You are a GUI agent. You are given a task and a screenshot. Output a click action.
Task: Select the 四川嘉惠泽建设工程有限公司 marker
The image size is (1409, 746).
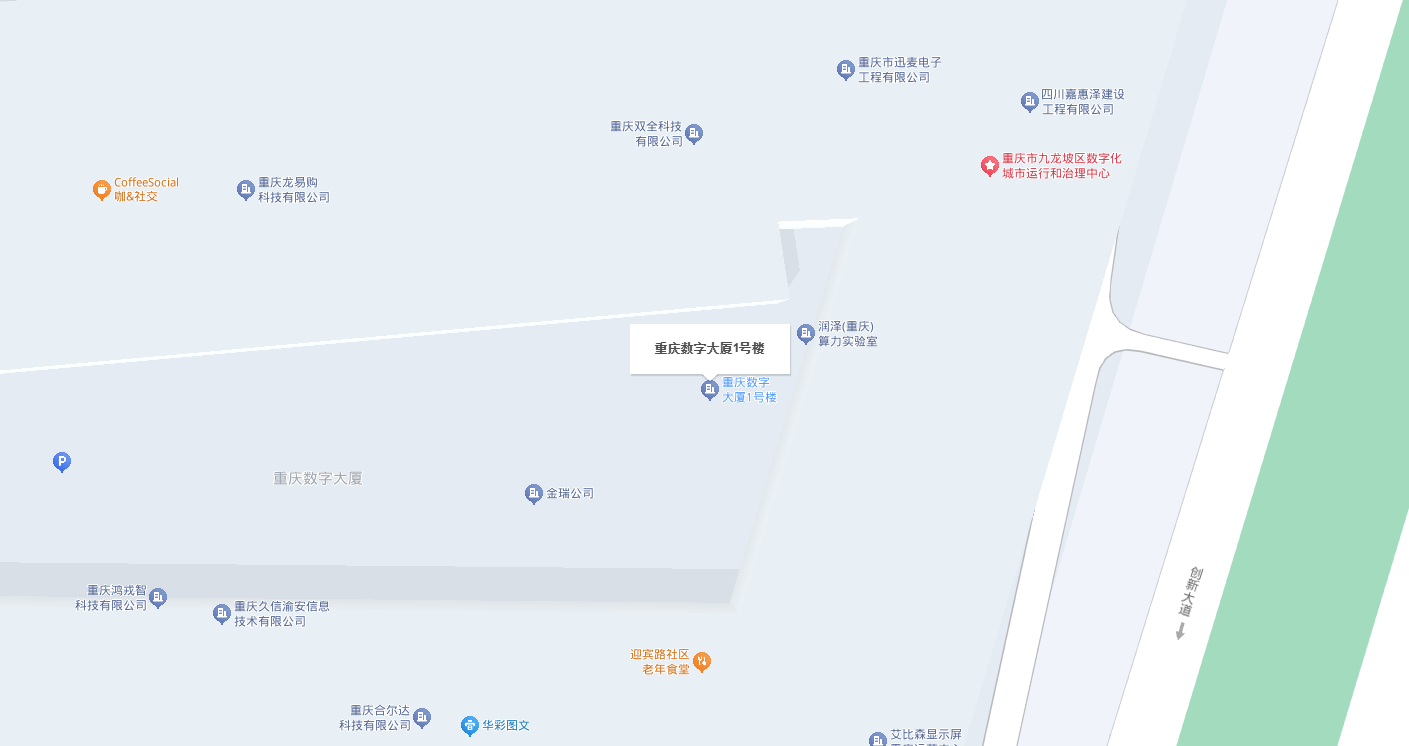point(1029,101)
